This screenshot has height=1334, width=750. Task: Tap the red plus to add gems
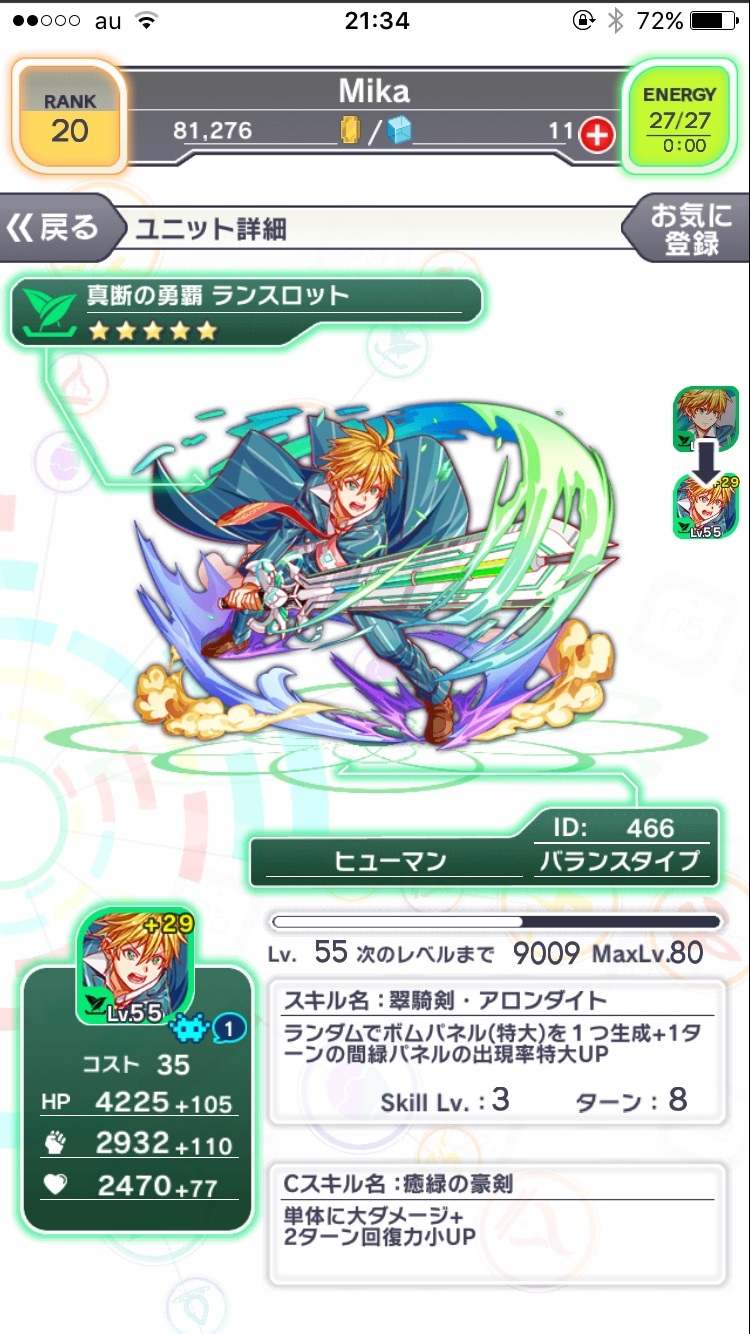[x=597, y=133]
